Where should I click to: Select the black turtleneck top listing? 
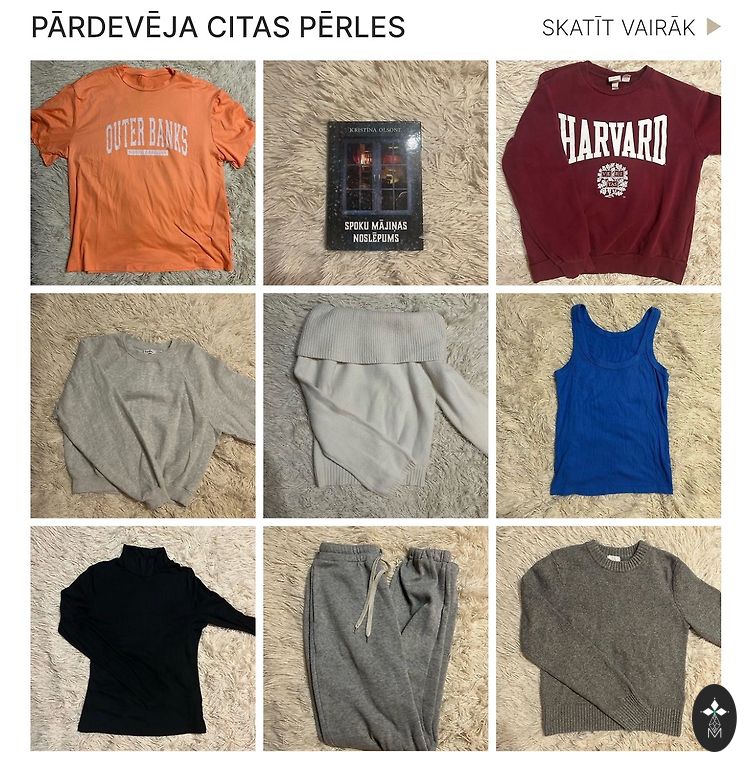(142, 638)
